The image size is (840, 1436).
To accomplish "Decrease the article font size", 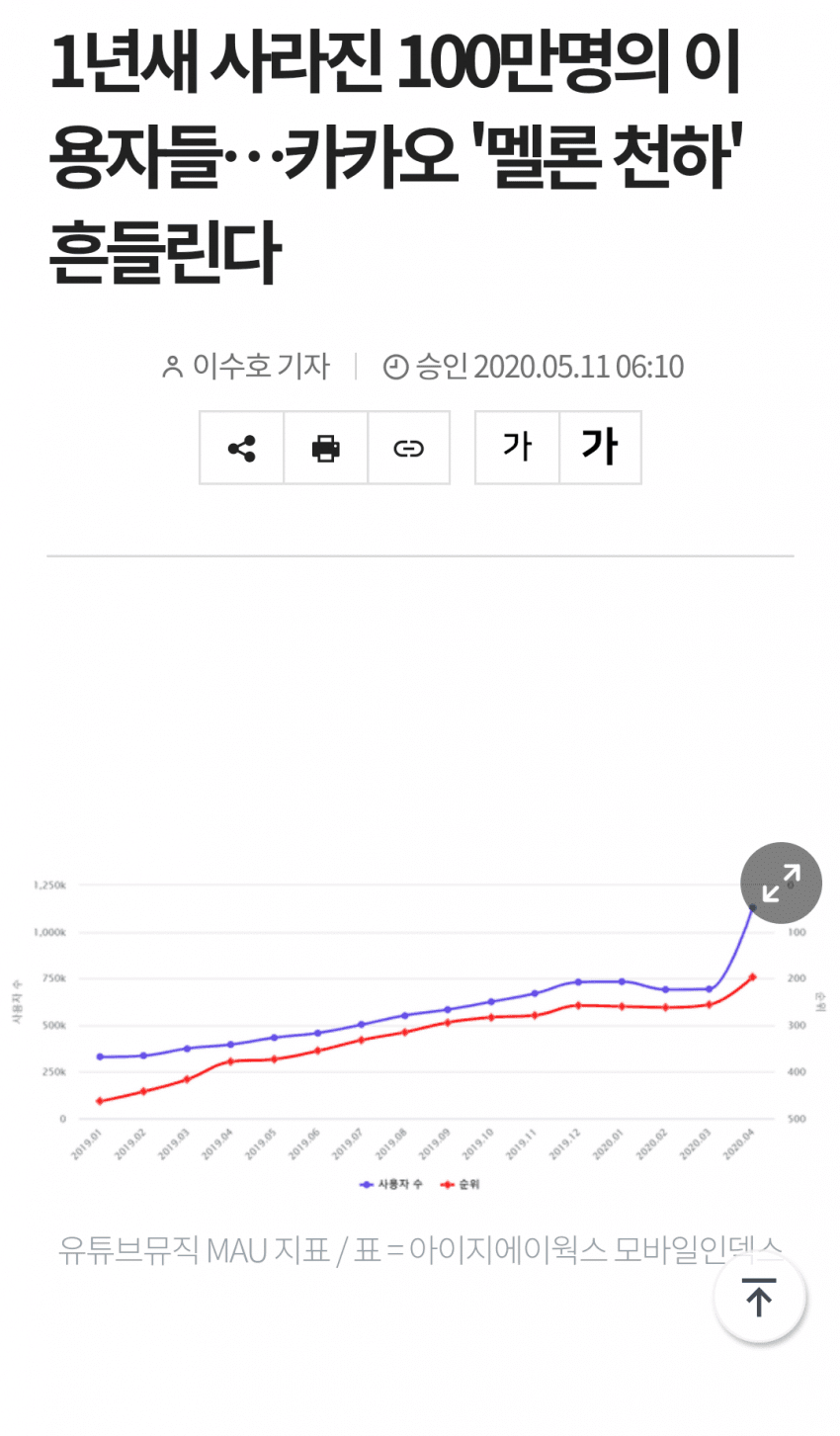I will click(517, 448).
